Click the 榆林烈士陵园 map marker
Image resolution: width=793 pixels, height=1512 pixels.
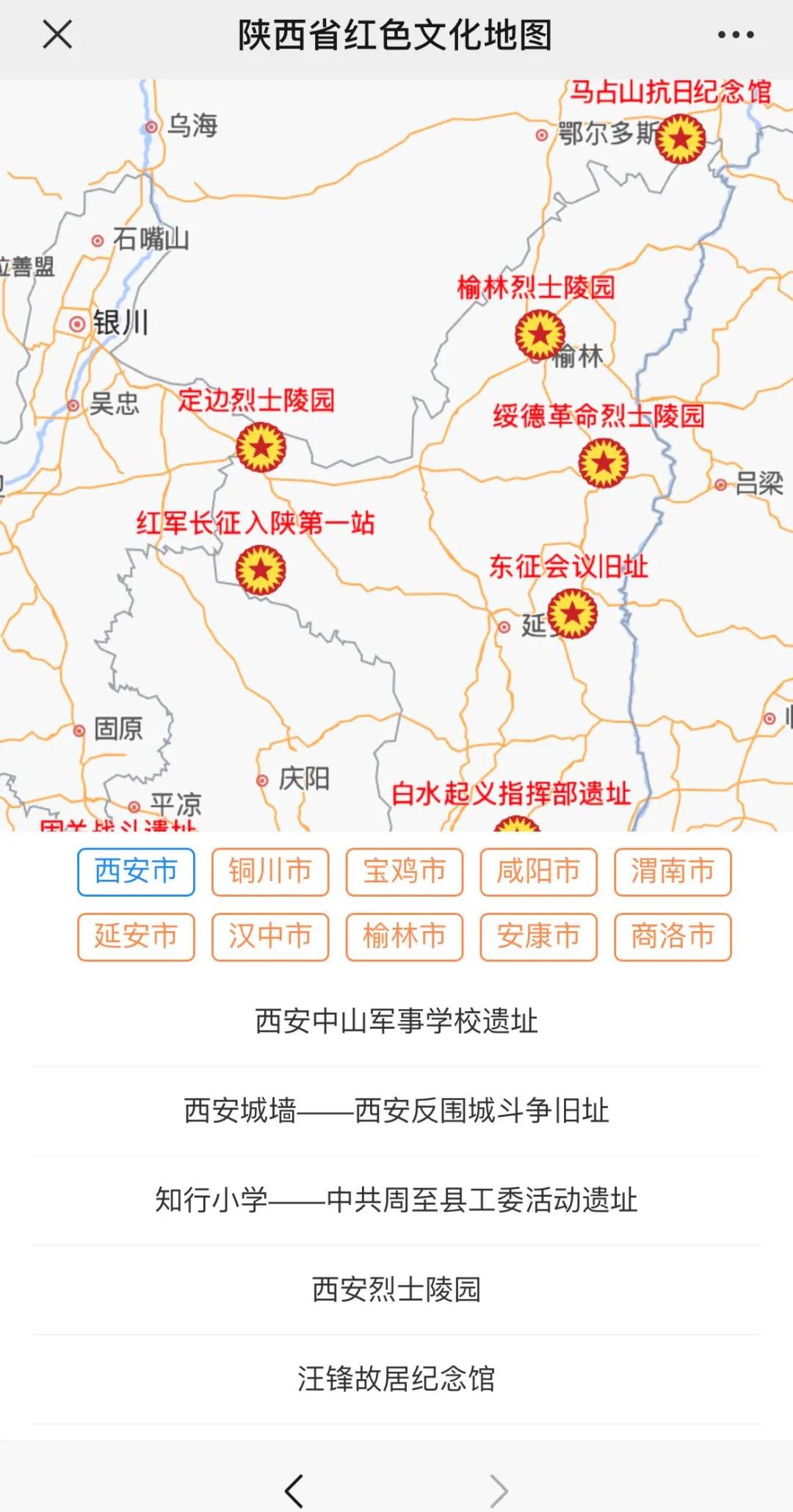[x=541, y=334]
